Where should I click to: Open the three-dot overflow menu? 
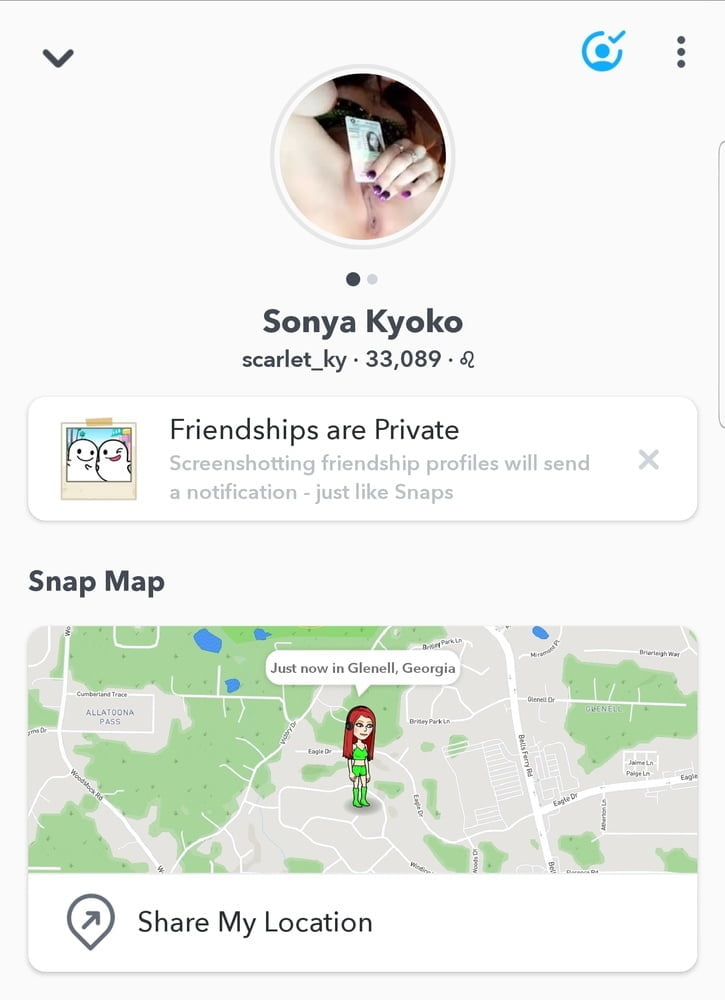click(680, 52)
